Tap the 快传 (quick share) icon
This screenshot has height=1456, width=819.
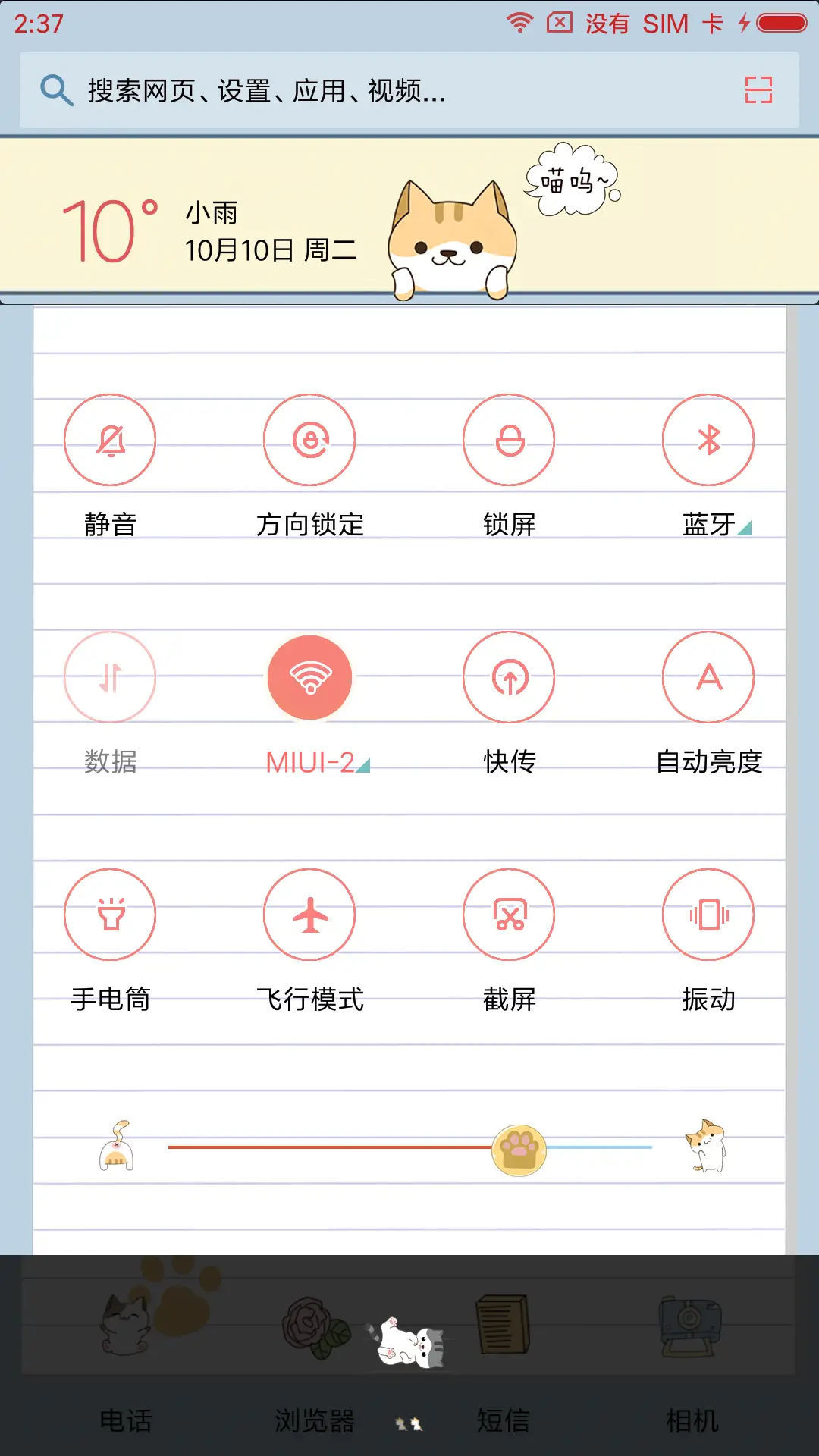click(509, 676)
